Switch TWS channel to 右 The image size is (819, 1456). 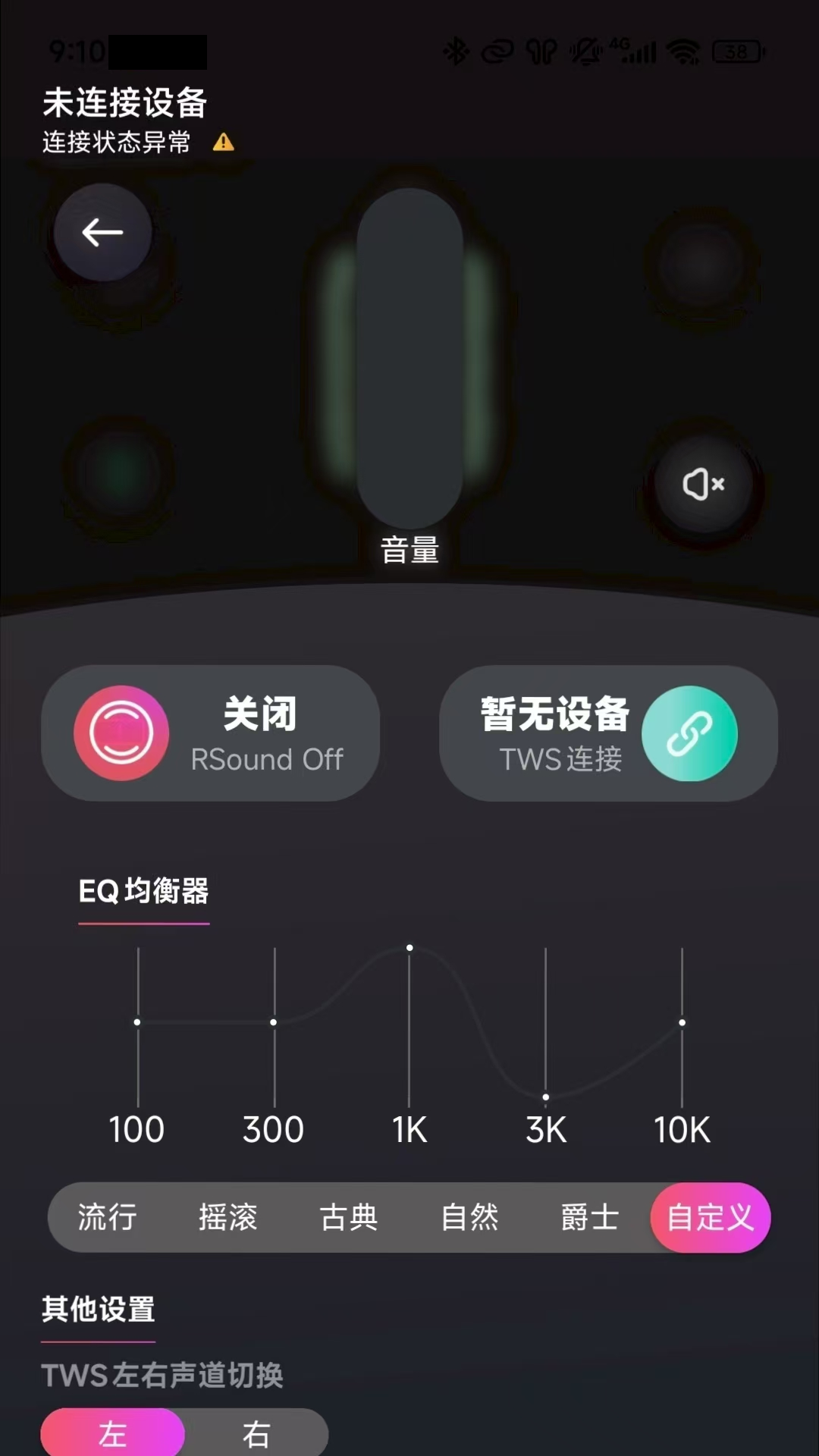coord(256,1430)
